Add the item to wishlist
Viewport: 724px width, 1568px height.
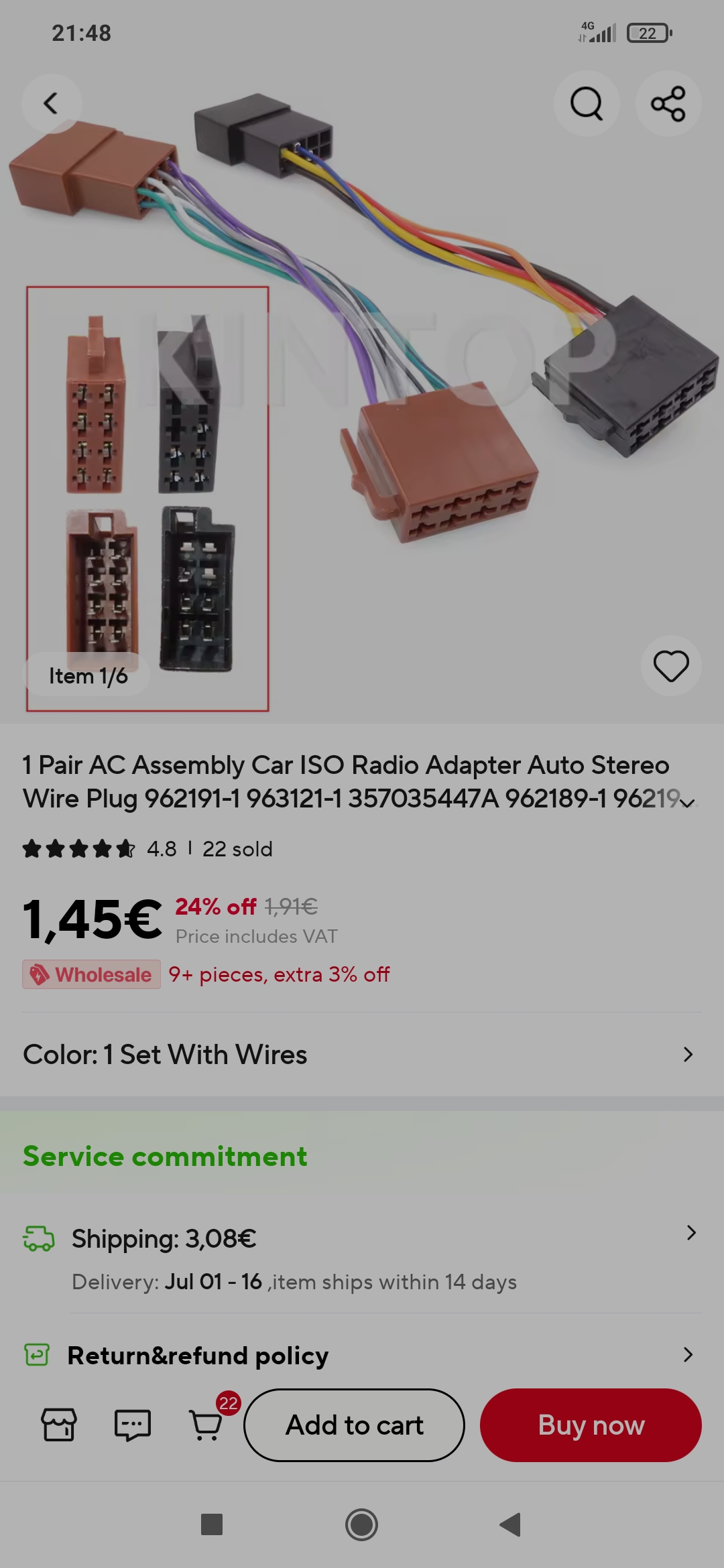[671, 666]
